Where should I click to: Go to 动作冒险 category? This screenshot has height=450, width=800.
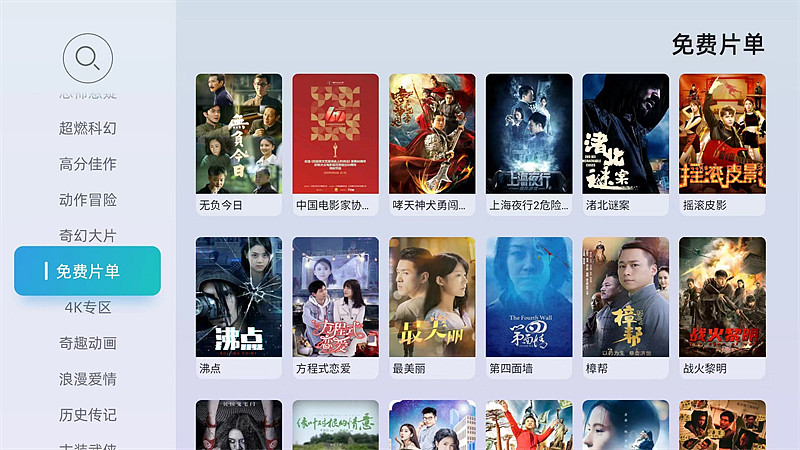coord(88,200)
